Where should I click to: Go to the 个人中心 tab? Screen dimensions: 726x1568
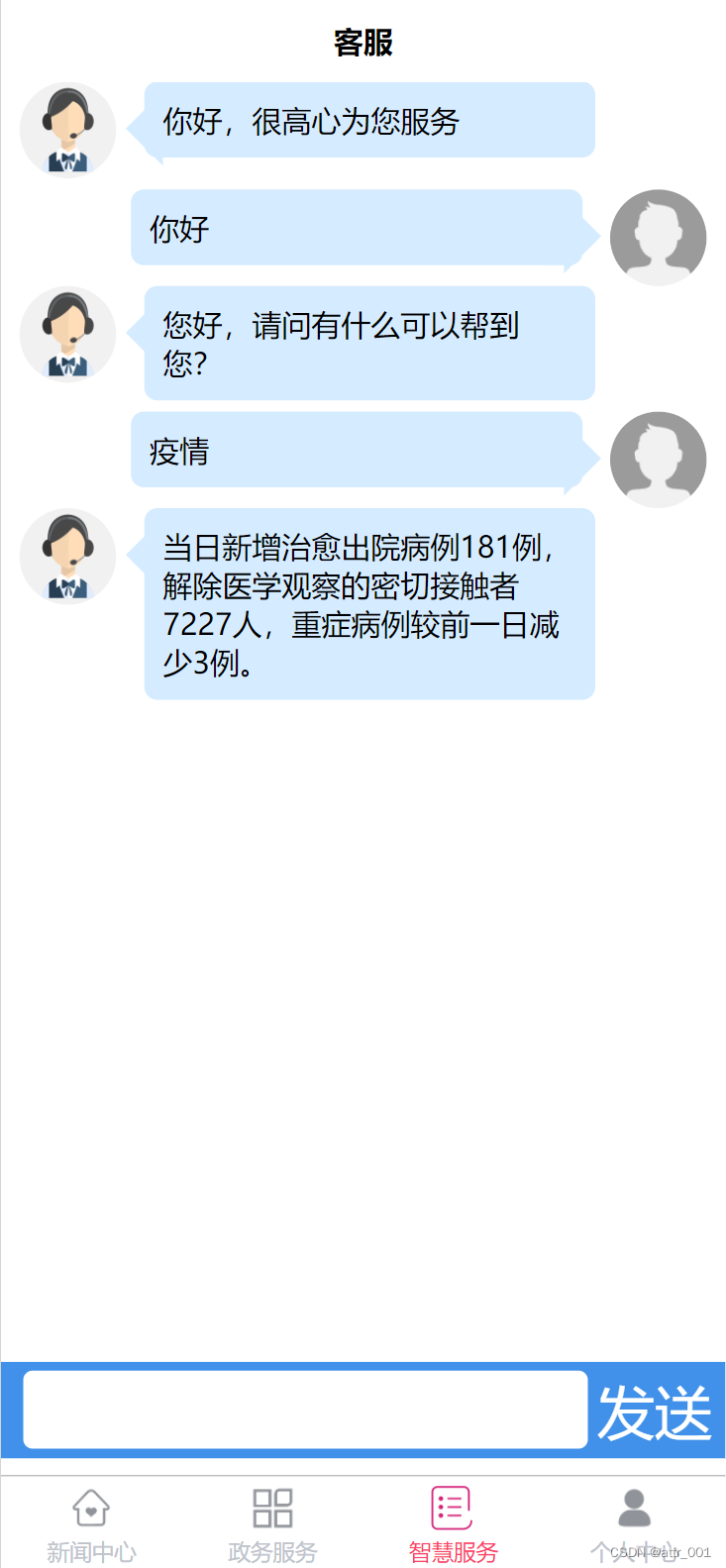(x=634, y=1523)
